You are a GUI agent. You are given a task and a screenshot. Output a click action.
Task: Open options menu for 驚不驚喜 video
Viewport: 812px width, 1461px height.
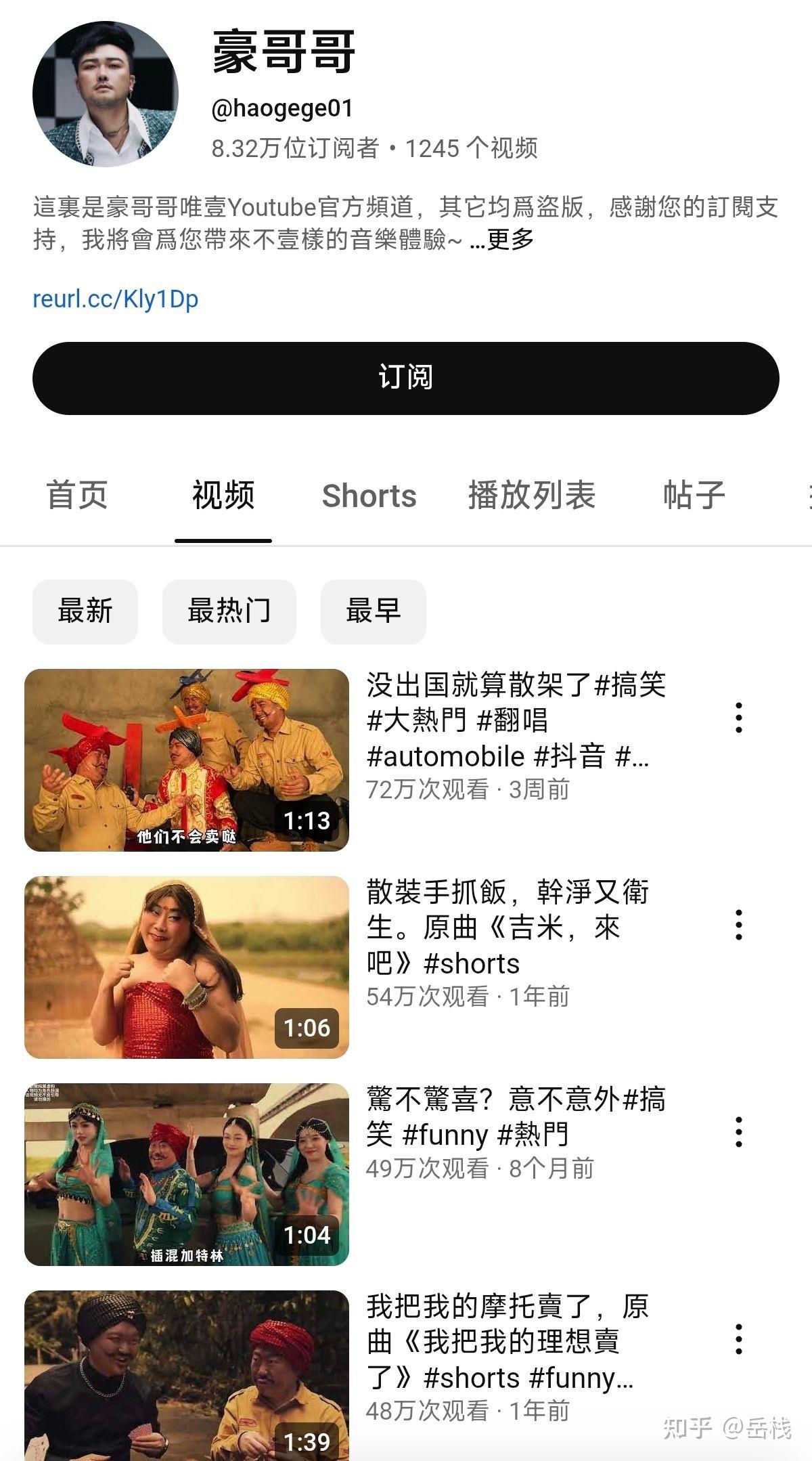[739, 1132]
